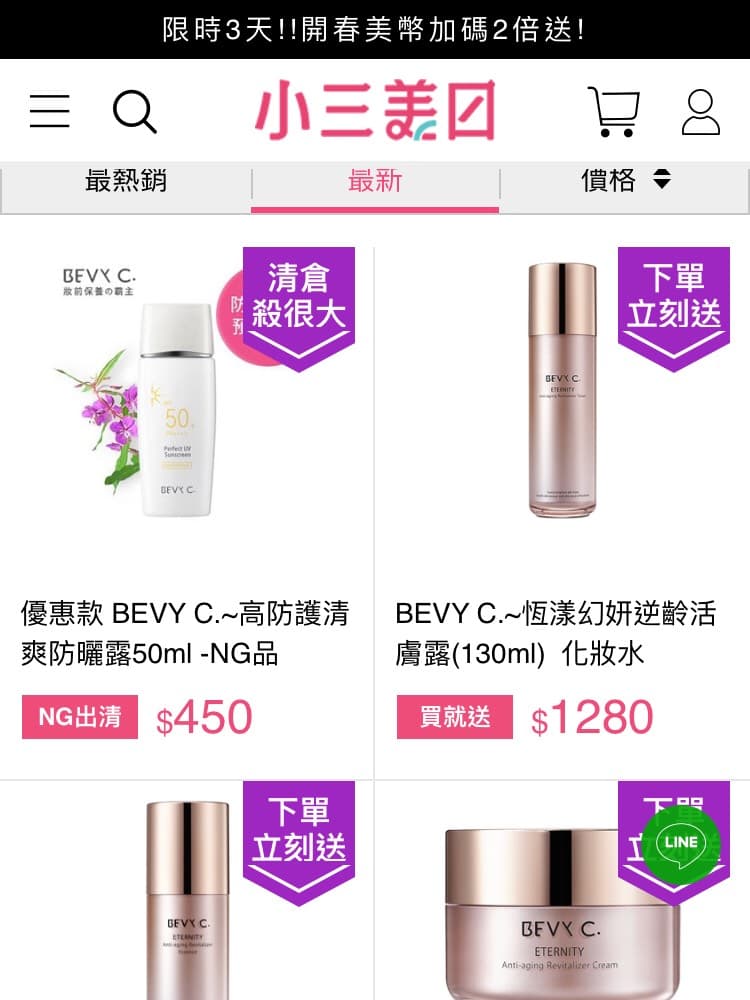Screen dimensions: 750x1000
Task: Open the hamburger navigation menu
Action: [x=50, y=110]
